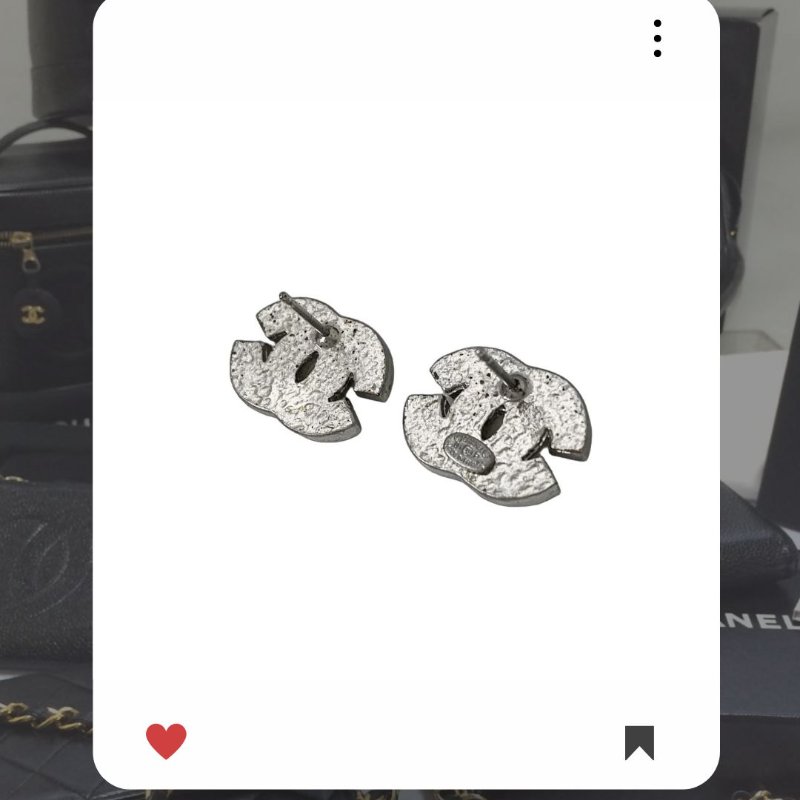Tap the red heart like icon
800x800 pixels.
166,741
